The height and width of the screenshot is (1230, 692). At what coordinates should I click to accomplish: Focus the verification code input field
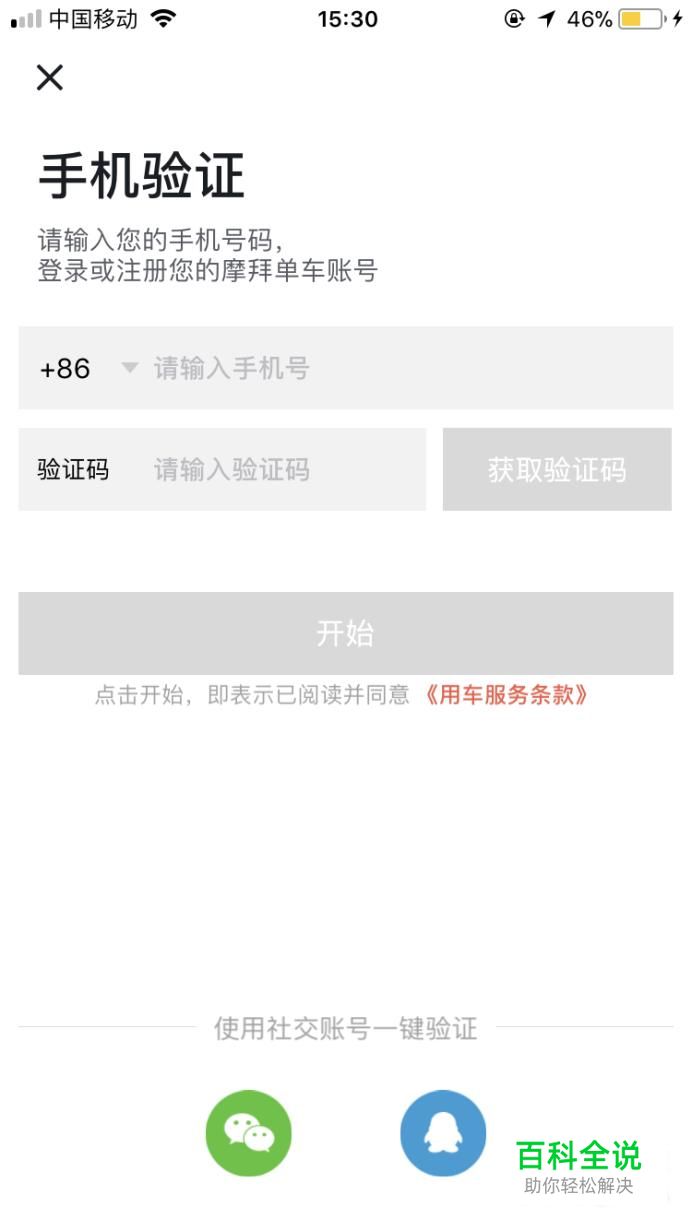tap(280, 470)
